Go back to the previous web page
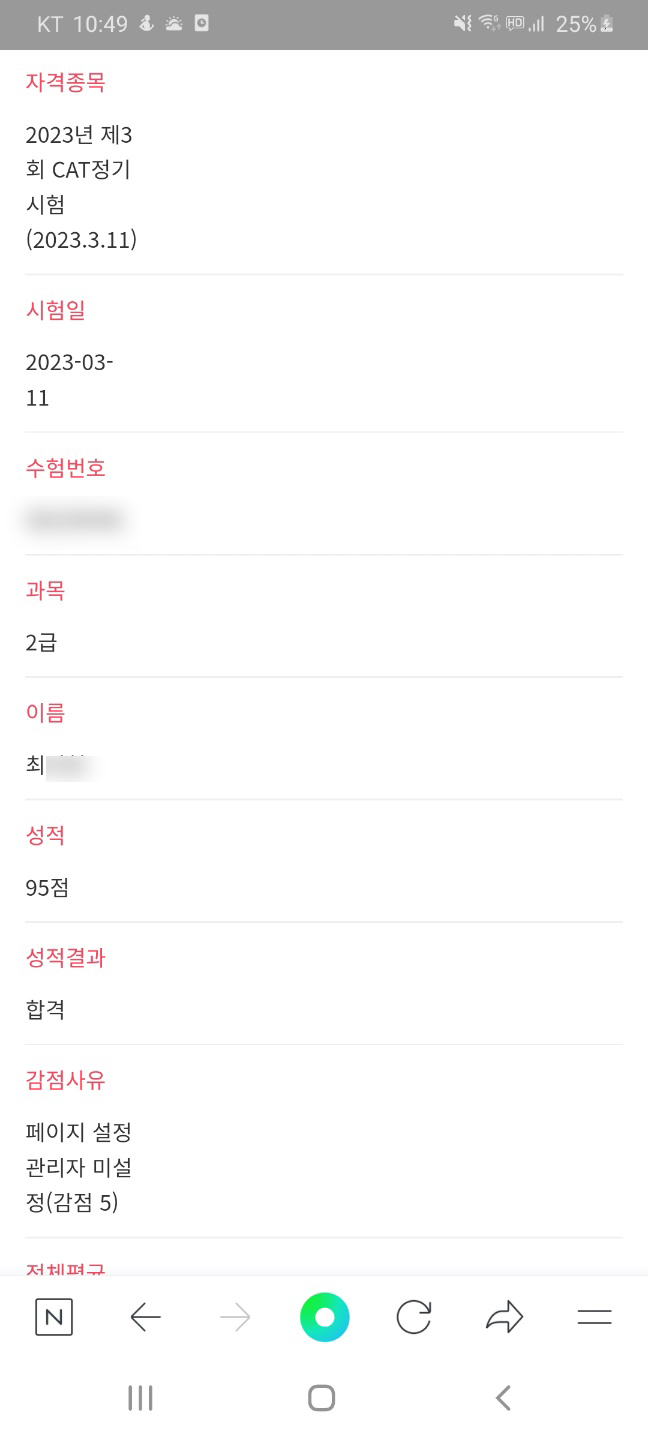Viewport: 648px width, 1440px height. coord(146,1318)
